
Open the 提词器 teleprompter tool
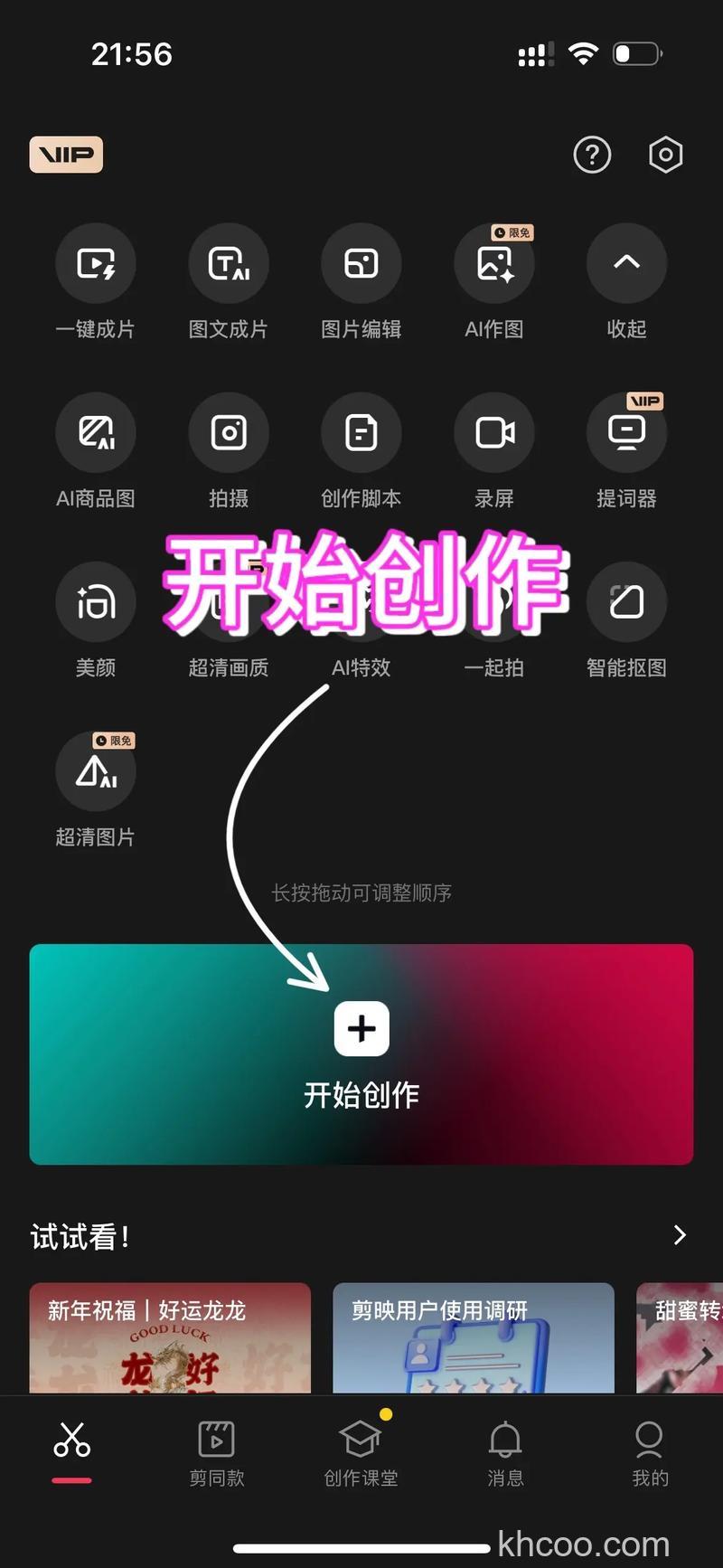point(626,432)
